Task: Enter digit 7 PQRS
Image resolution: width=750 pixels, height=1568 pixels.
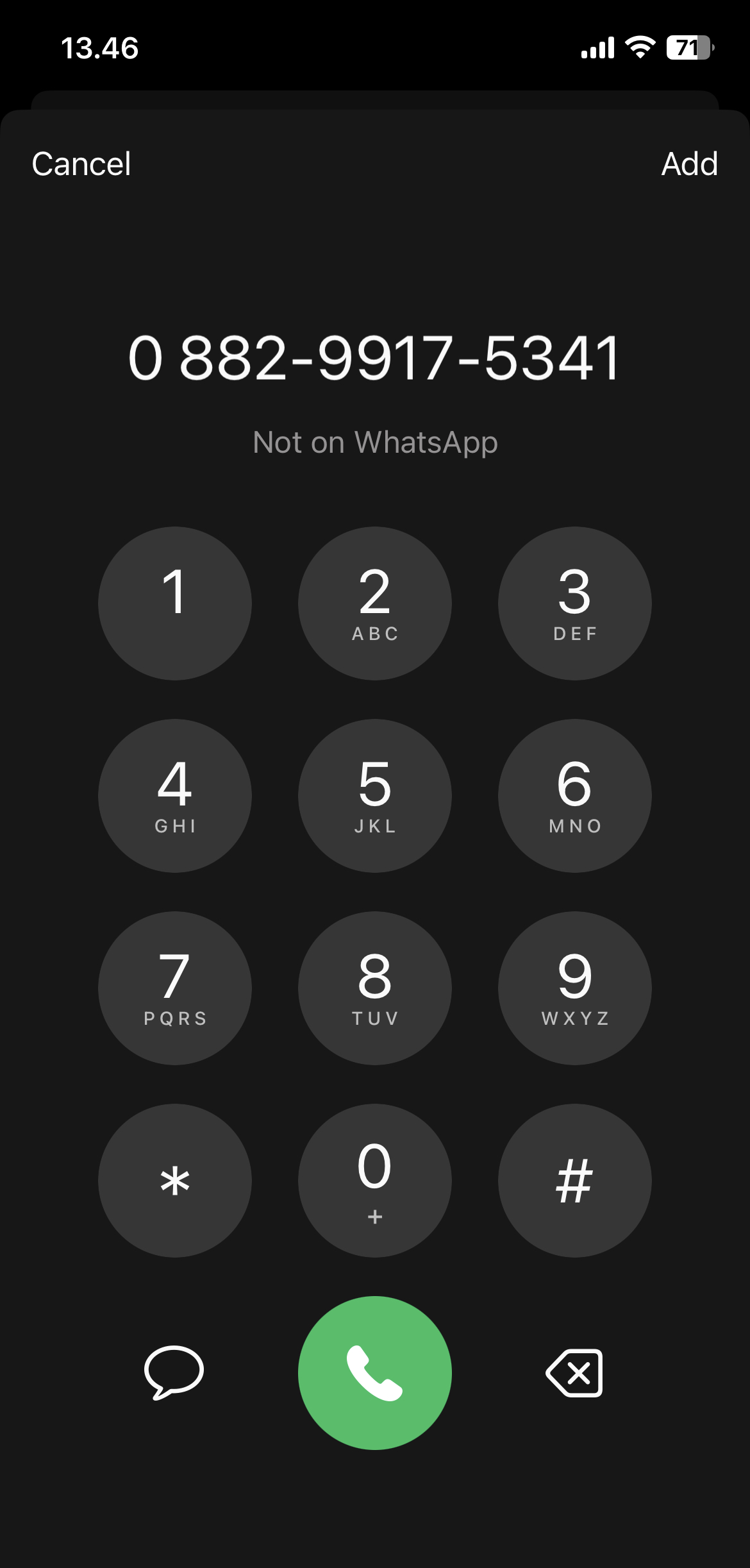Action: (x=175, y=988)
